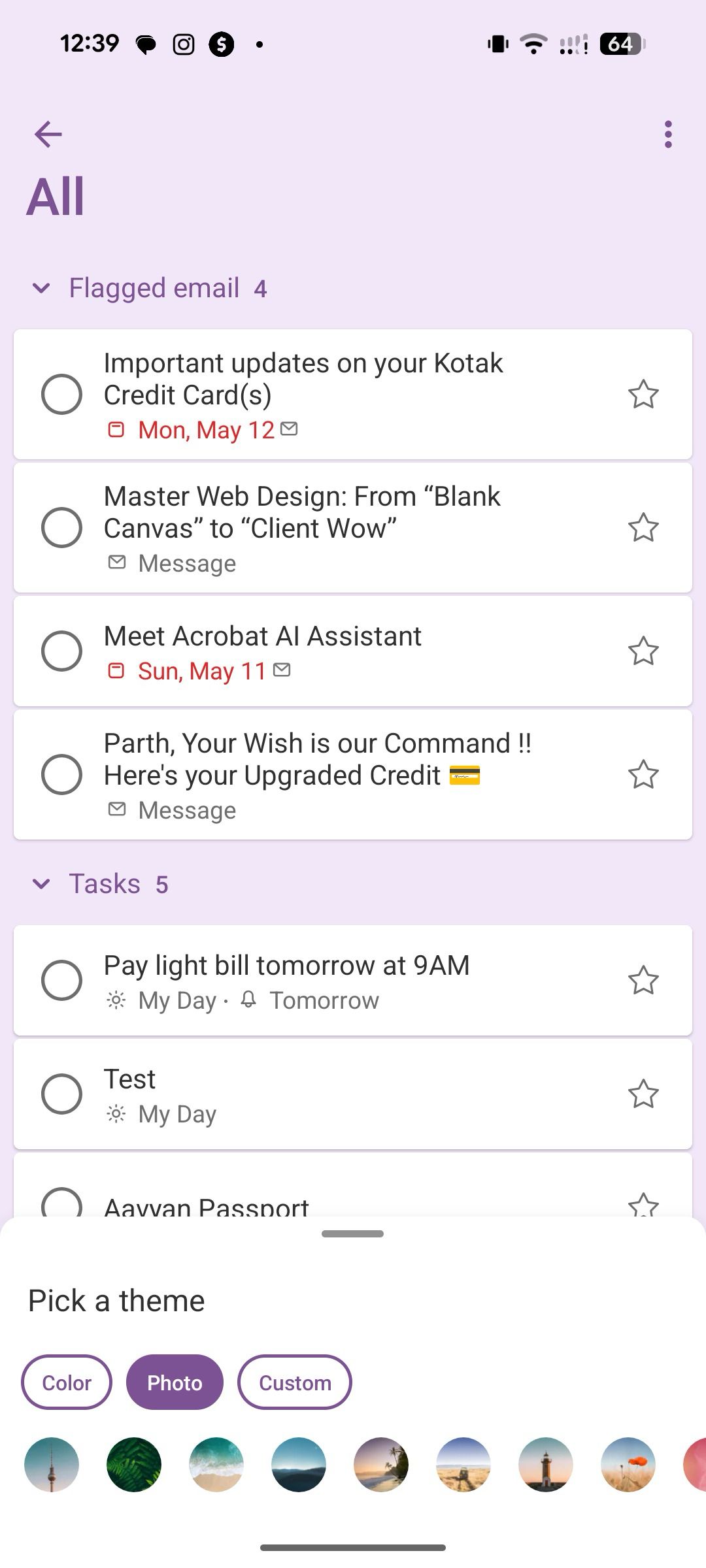Switch to the Color theme chip

point(67,1382)
